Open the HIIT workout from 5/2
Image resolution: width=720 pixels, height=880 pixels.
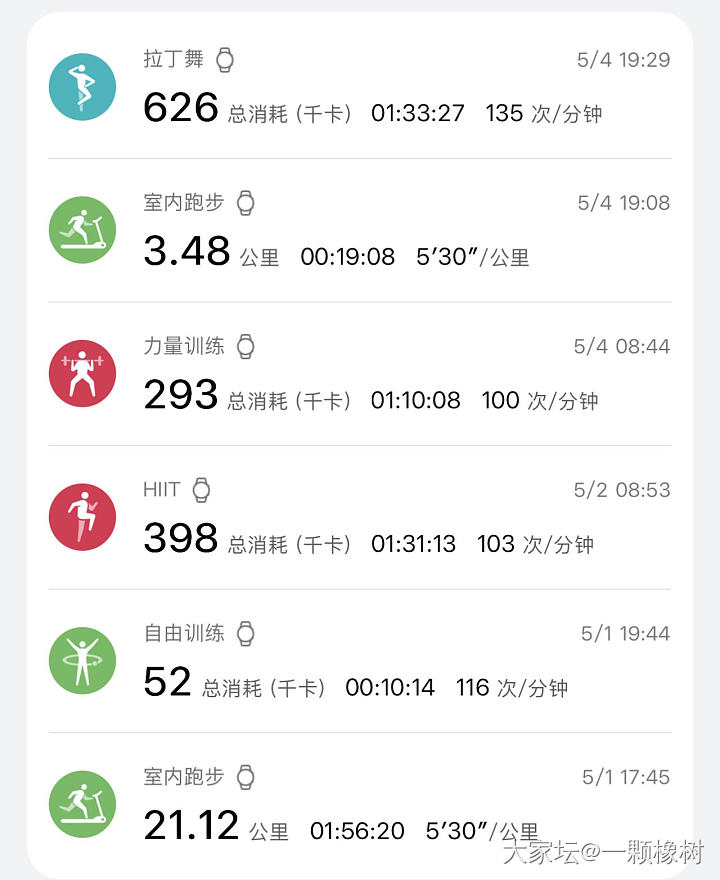[x=360, y=517]
